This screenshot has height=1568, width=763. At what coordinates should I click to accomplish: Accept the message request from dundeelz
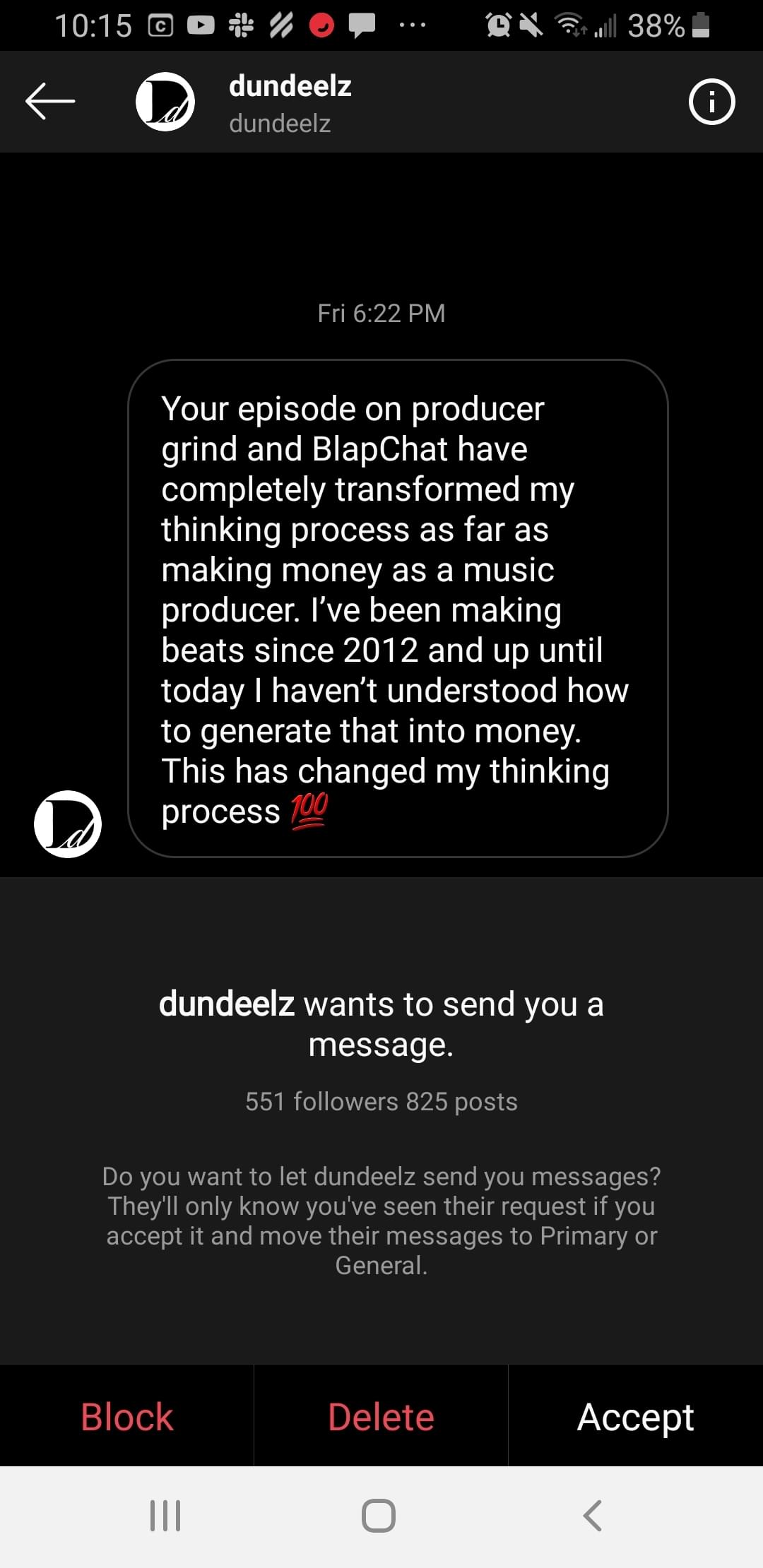pyautogui.click(x=636, y=1416)
